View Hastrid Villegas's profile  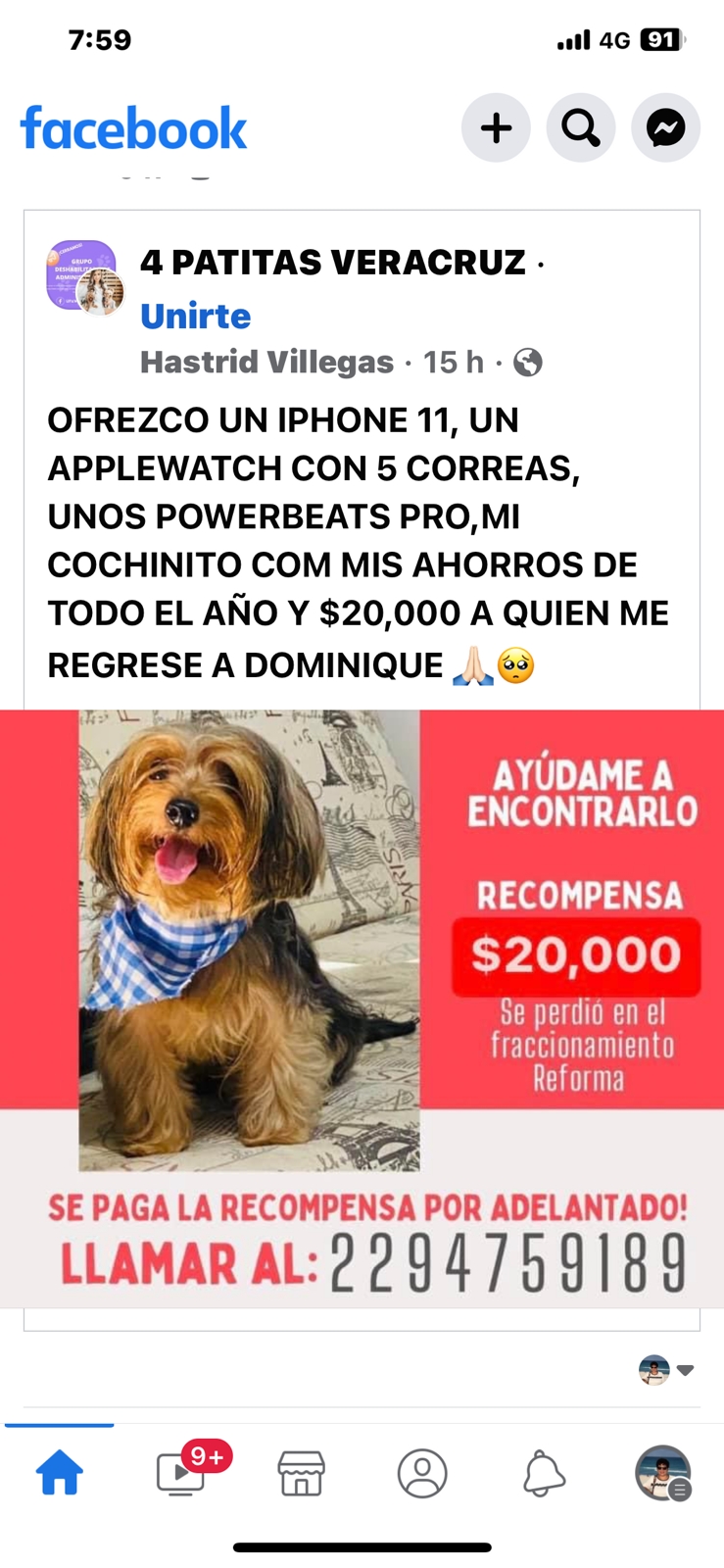coord(266,363)
